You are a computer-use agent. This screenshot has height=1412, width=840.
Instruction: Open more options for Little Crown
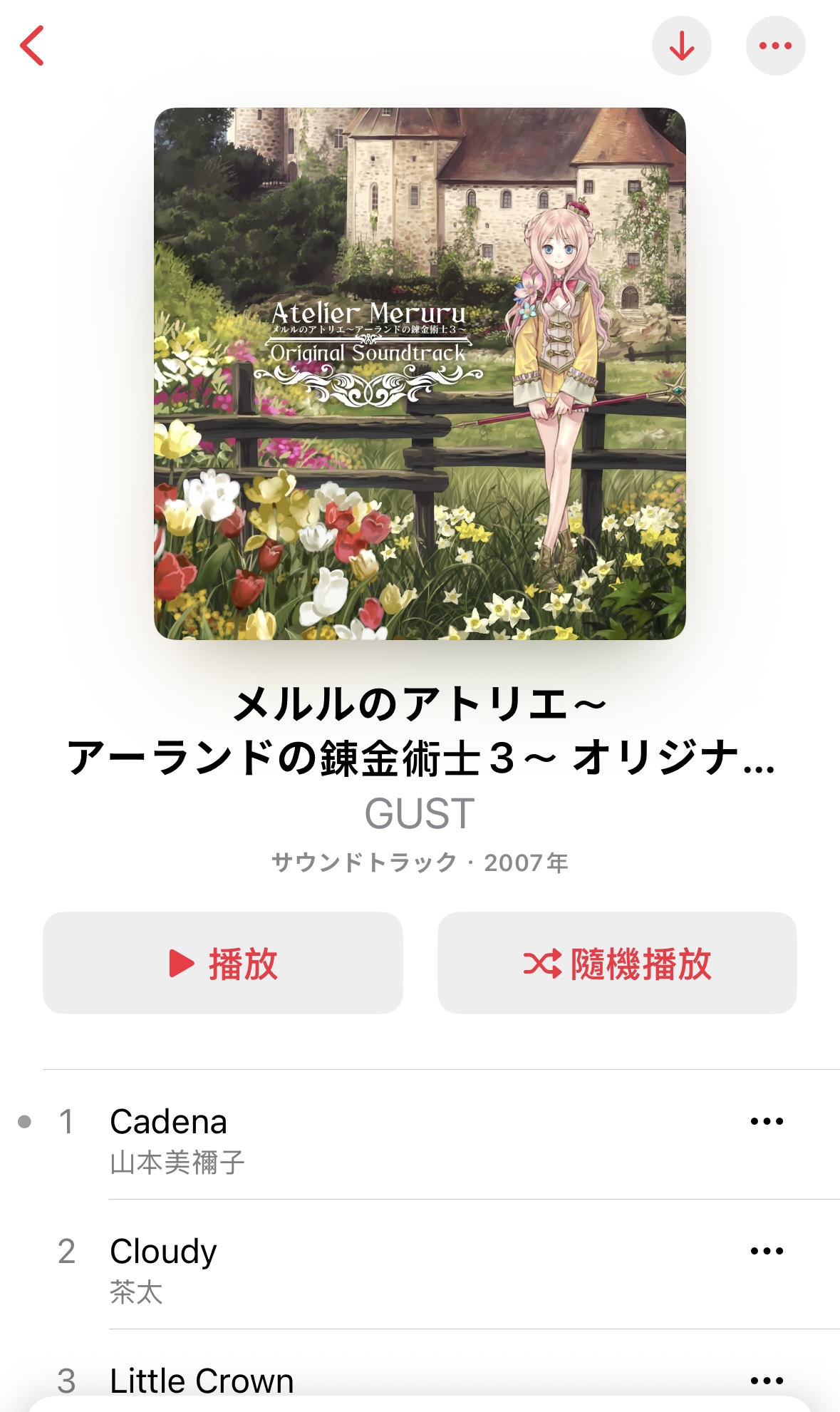(767, 1381)
